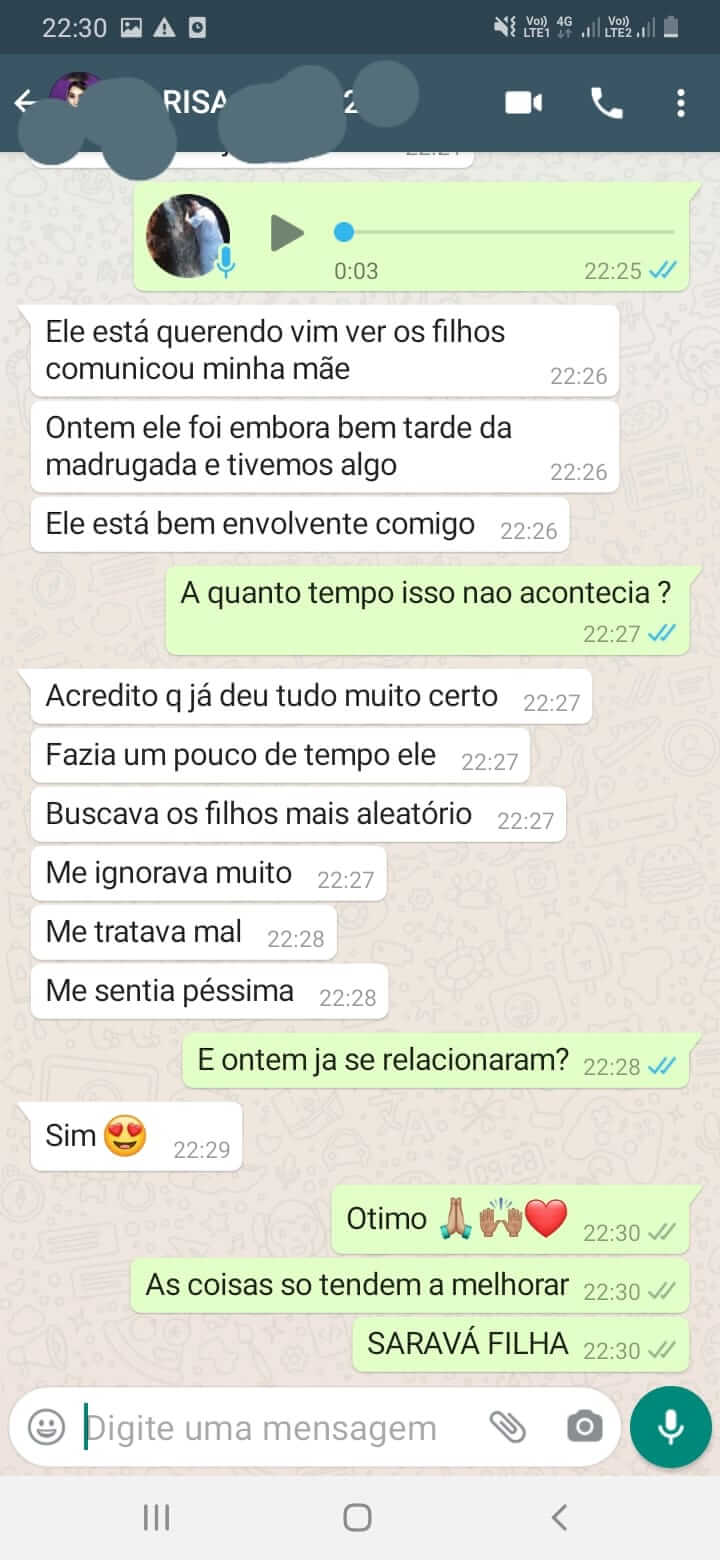Play the 0:03 voice message
Image resolution: width=720 pixels, height=1560 pixels.
click(287, 233)
